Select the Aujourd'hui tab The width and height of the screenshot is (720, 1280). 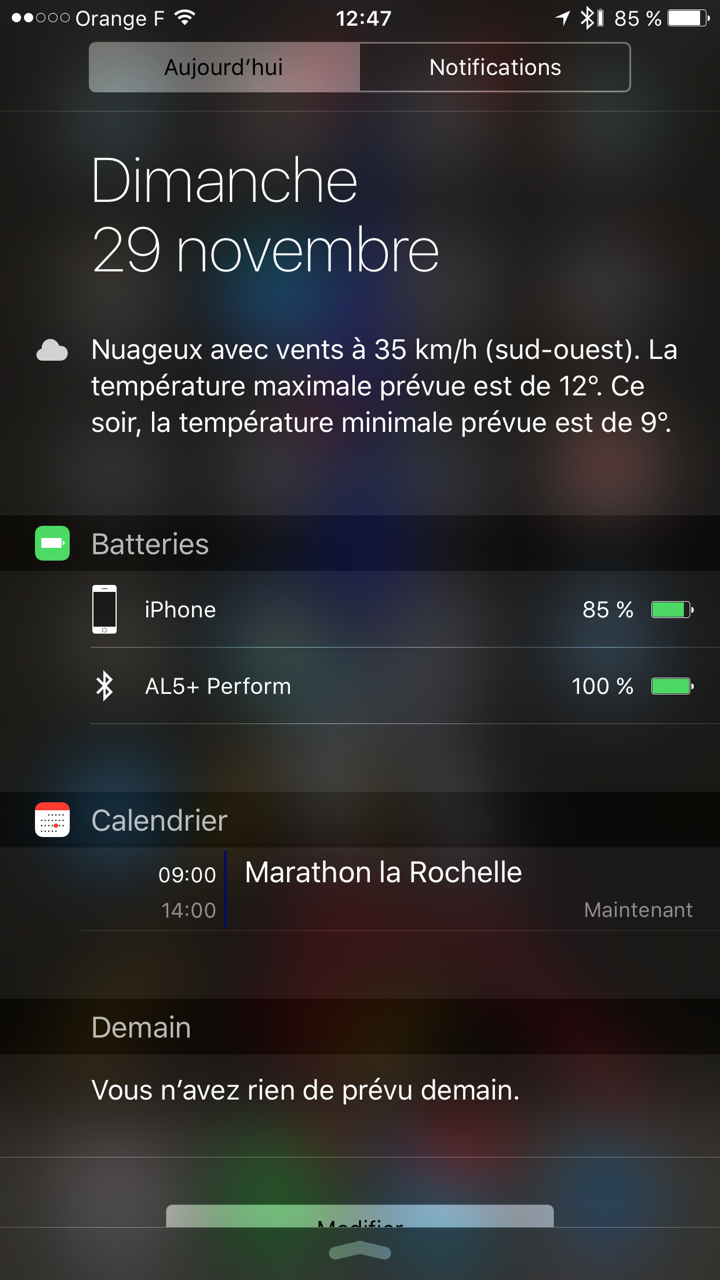(x=224, y=67)
